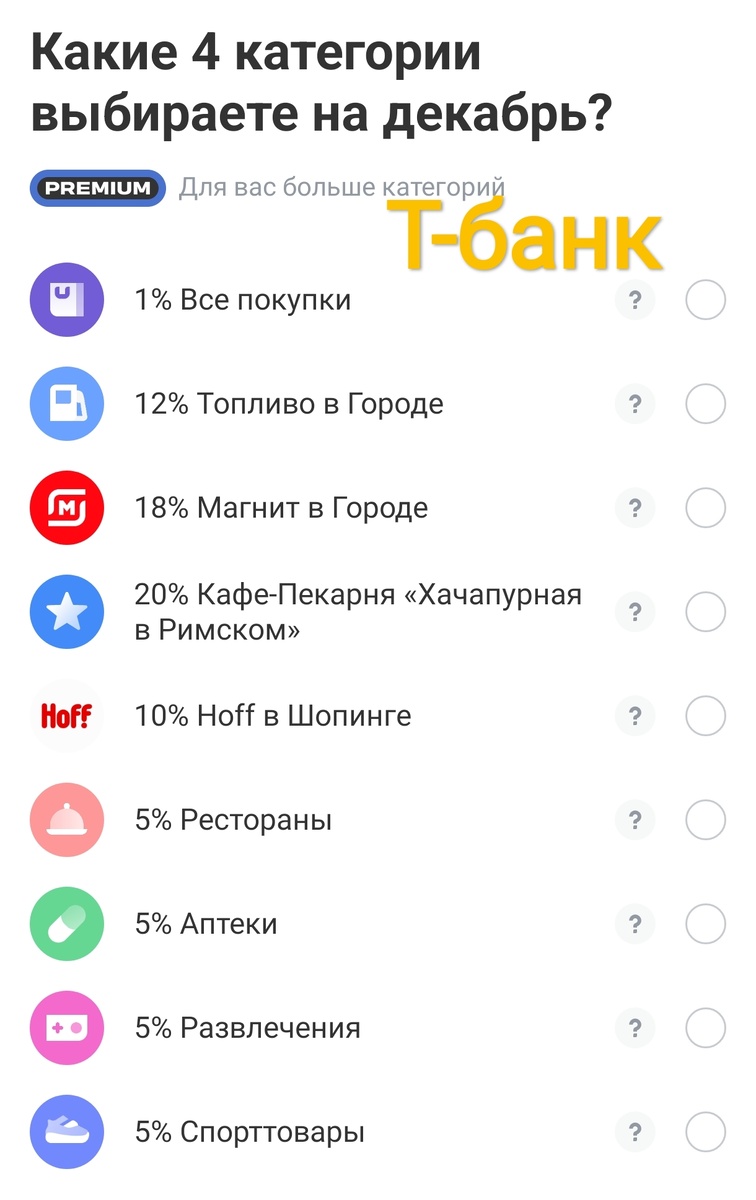Select the 5% Спорттовары category

coord(705,1132)
